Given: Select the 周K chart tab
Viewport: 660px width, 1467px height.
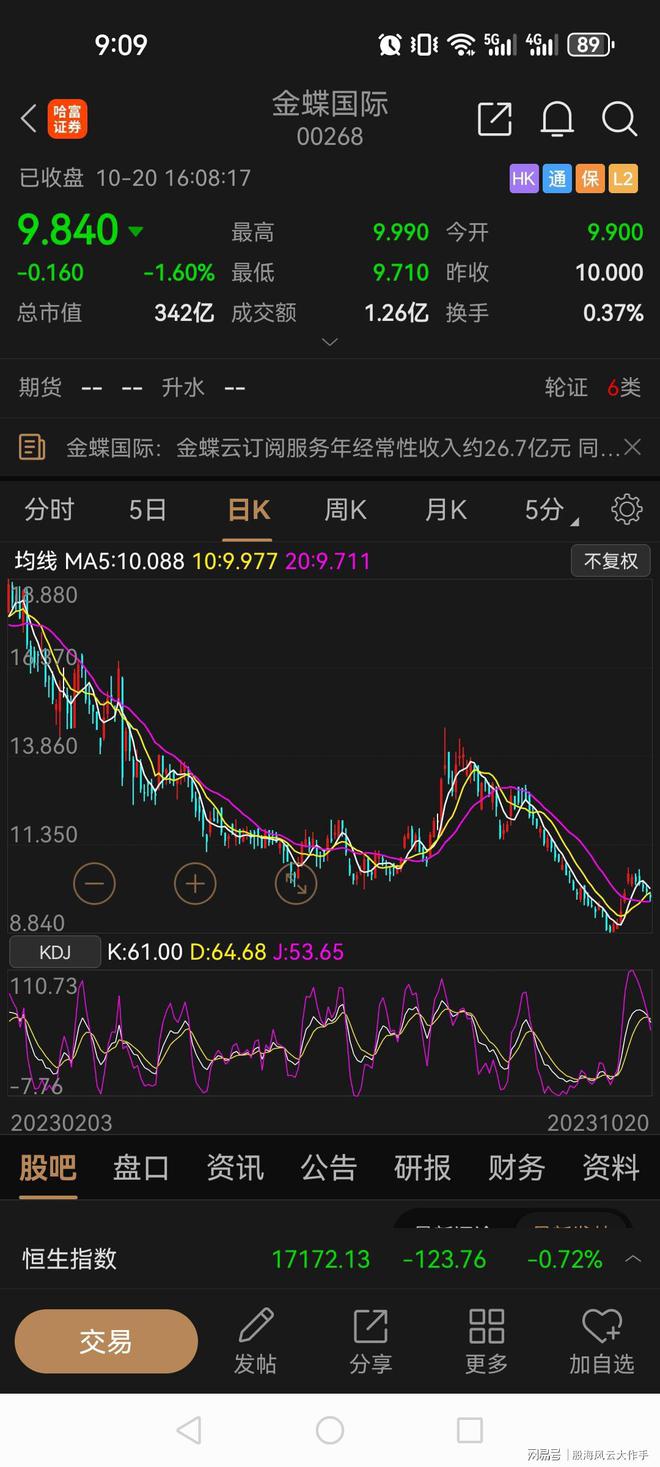Looking at the screenshot, I should click(x=345, y=510).
